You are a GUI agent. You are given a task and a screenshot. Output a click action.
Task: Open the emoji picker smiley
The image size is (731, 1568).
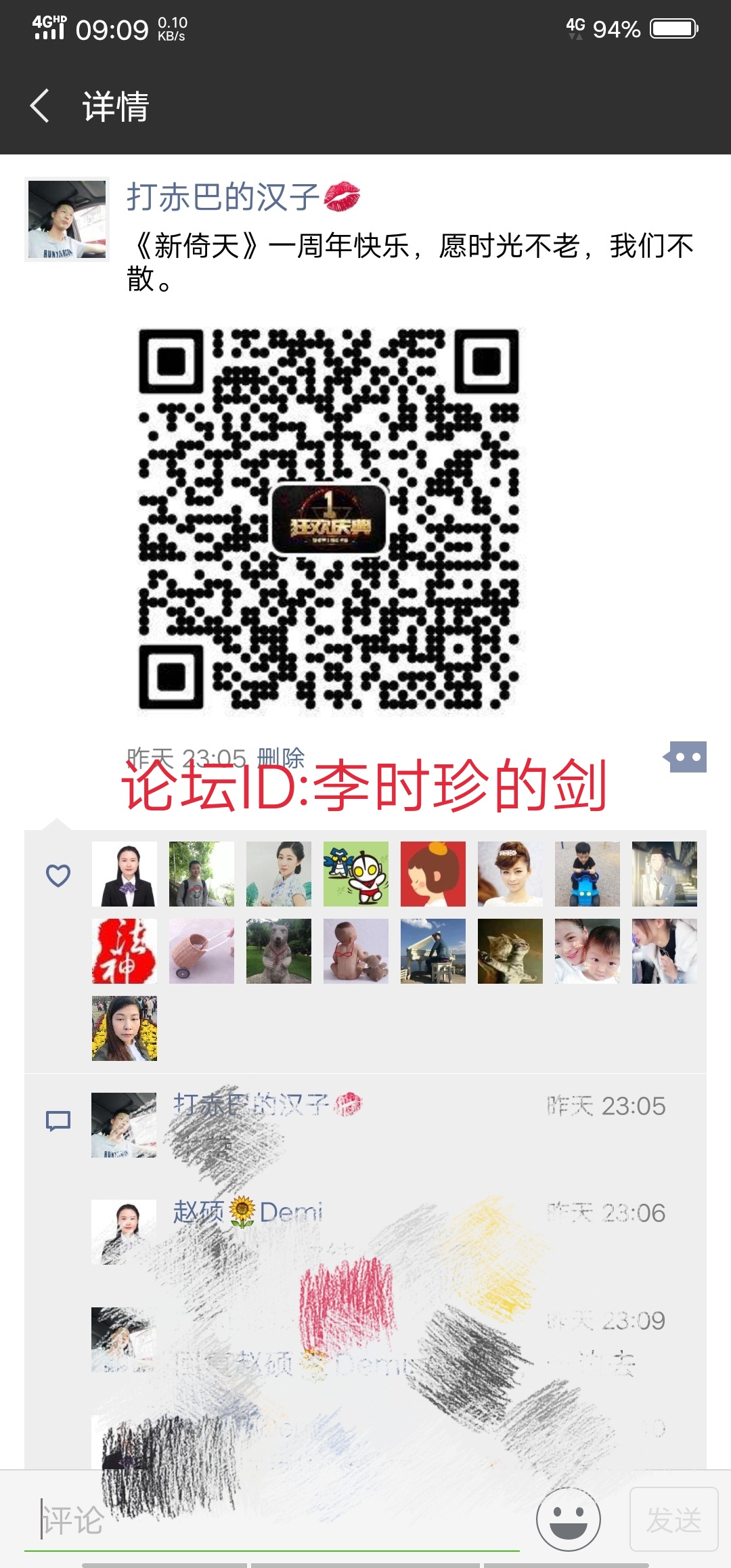(x=569, y=1519)
